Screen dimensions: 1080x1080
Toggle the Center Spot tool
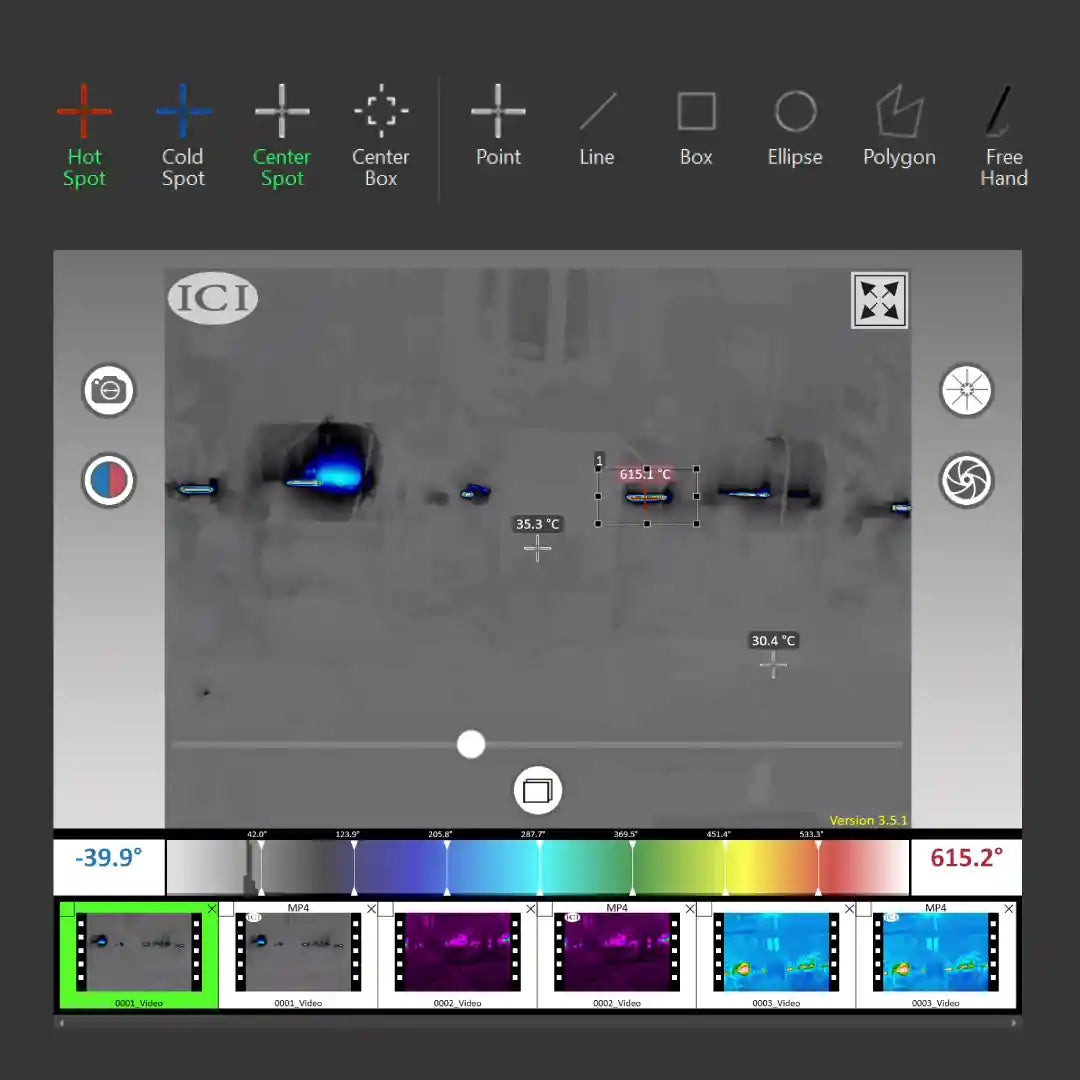pos(281,137)
